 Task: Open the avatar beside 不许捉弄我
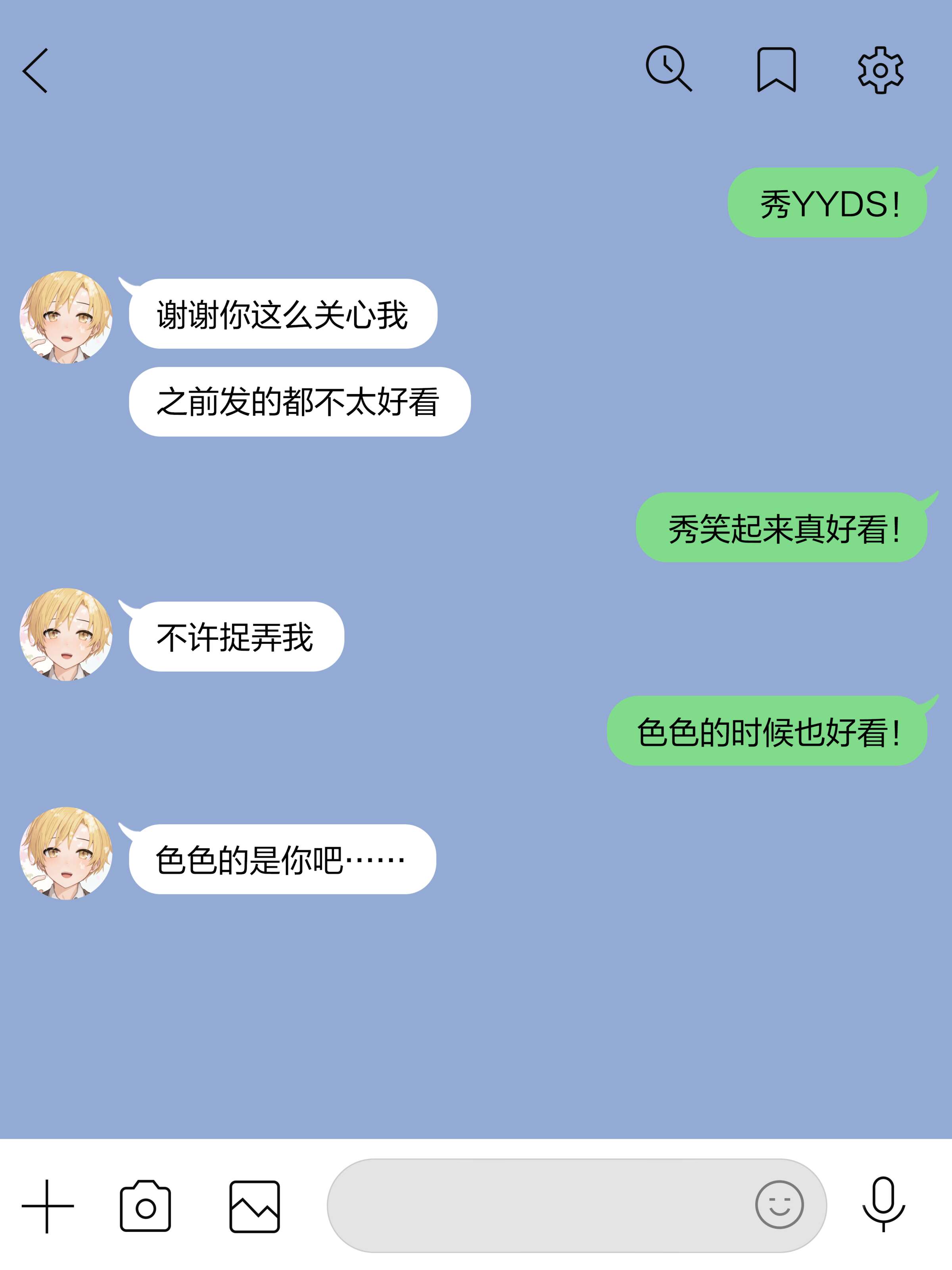click(x=66, y=635)
